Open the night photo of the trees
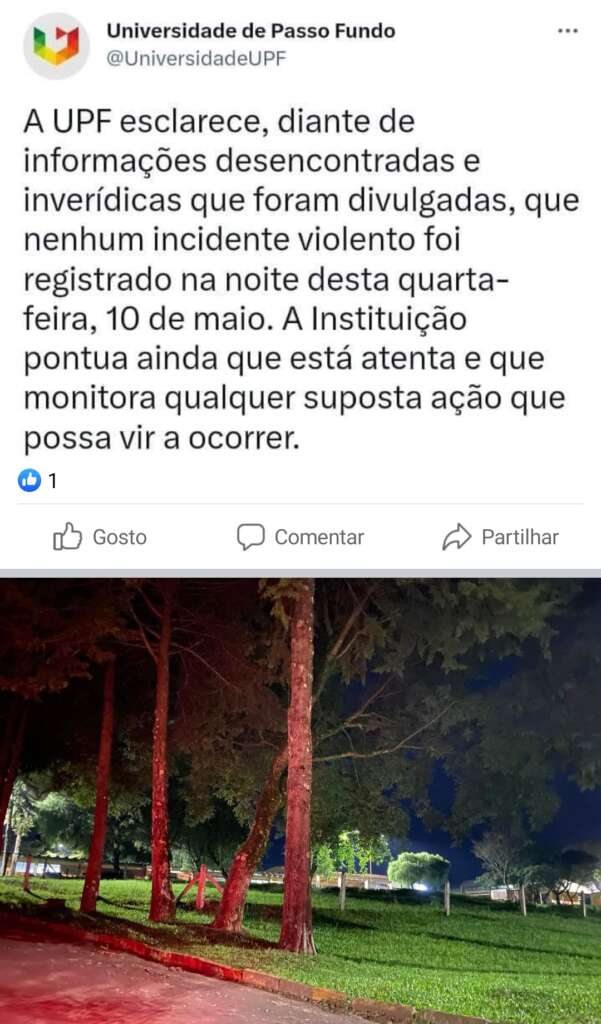Image resolution: width=601 pixels, height=1024 pixels. coord(300,800)
